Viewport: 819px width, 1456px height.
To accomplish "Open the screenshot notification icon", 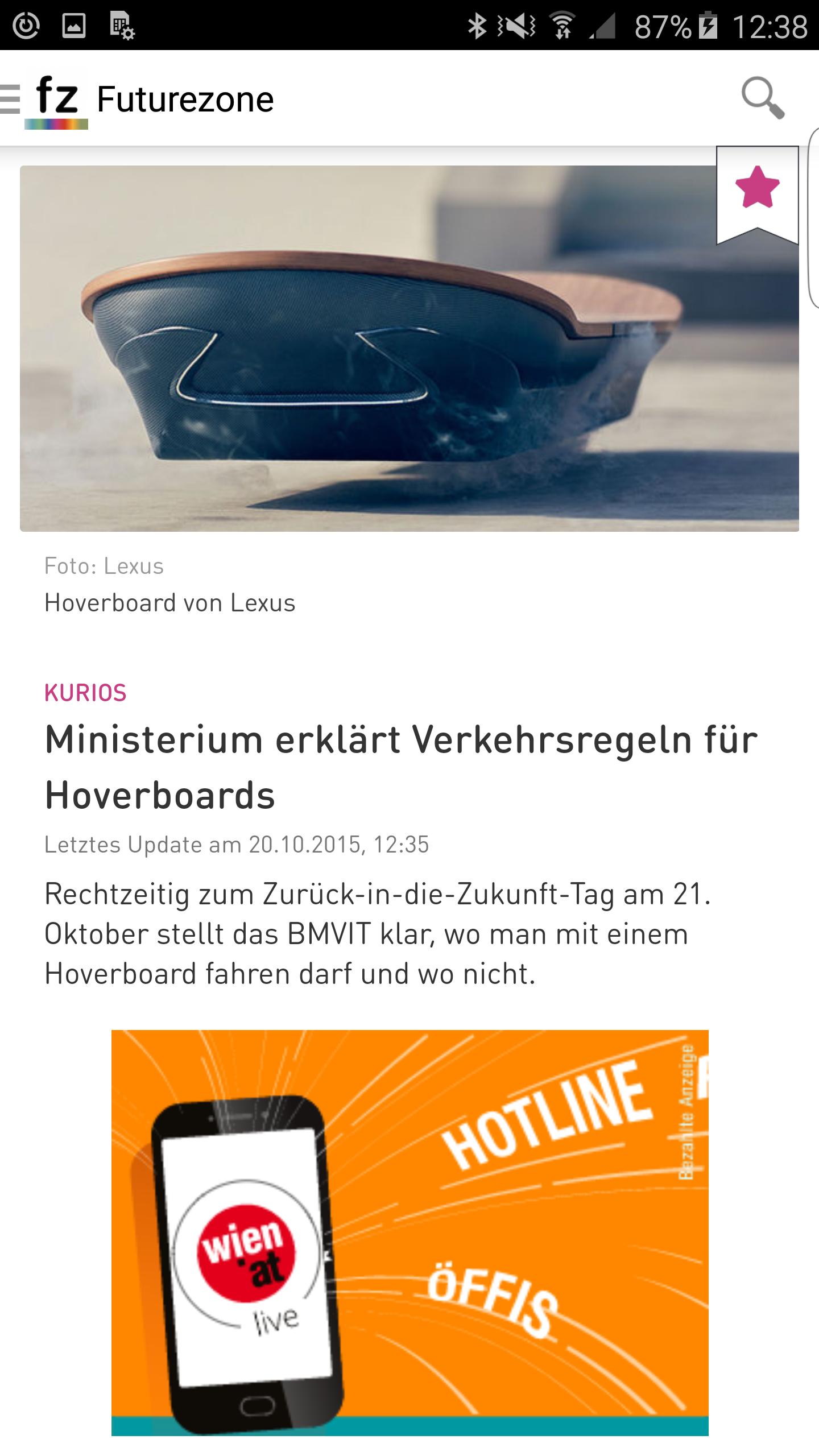I will click(x=73, y=25).
